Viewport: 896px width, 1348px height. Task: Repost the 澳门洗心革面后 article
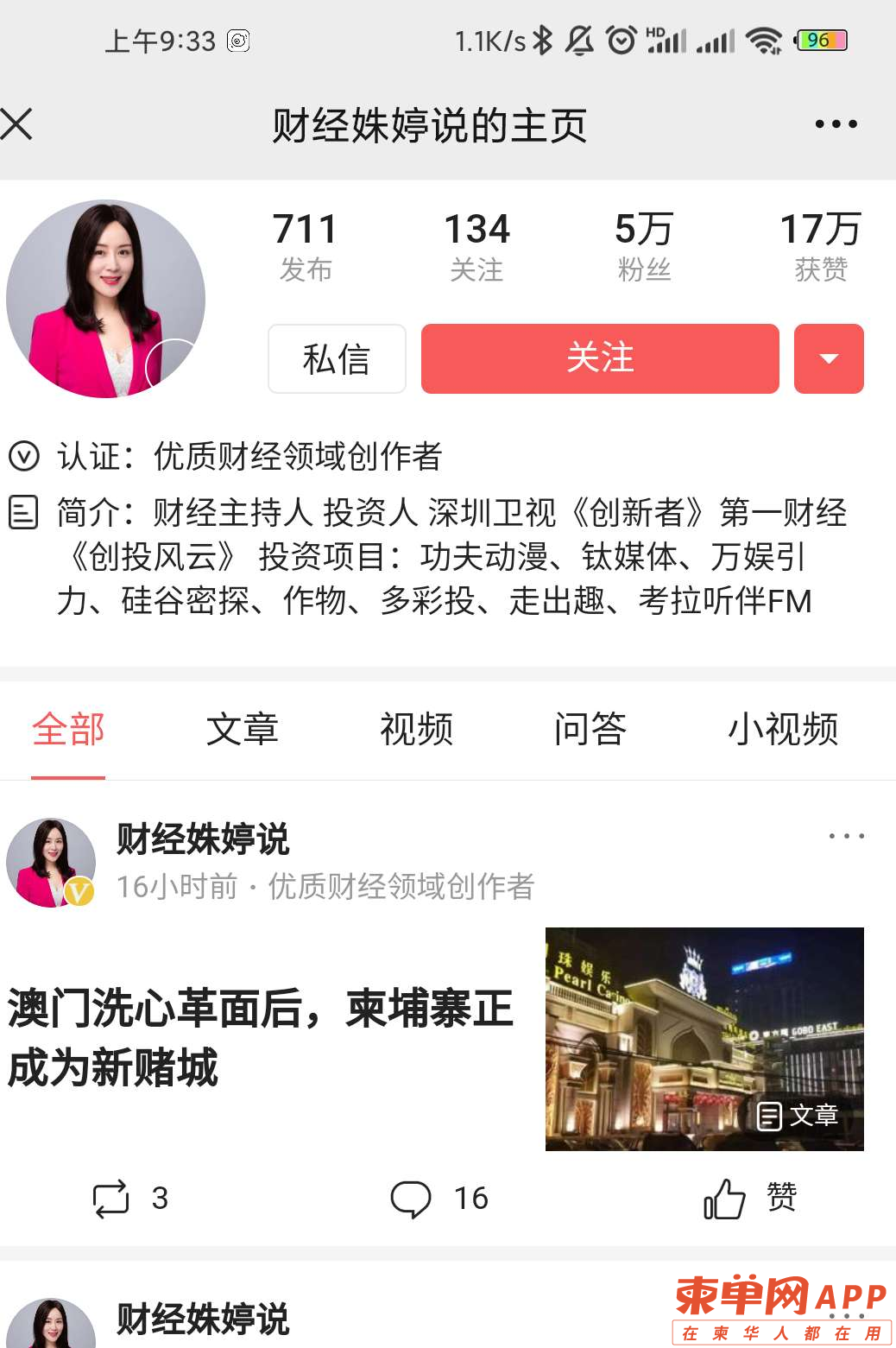pyautogui.click(x=129, y=1199)
